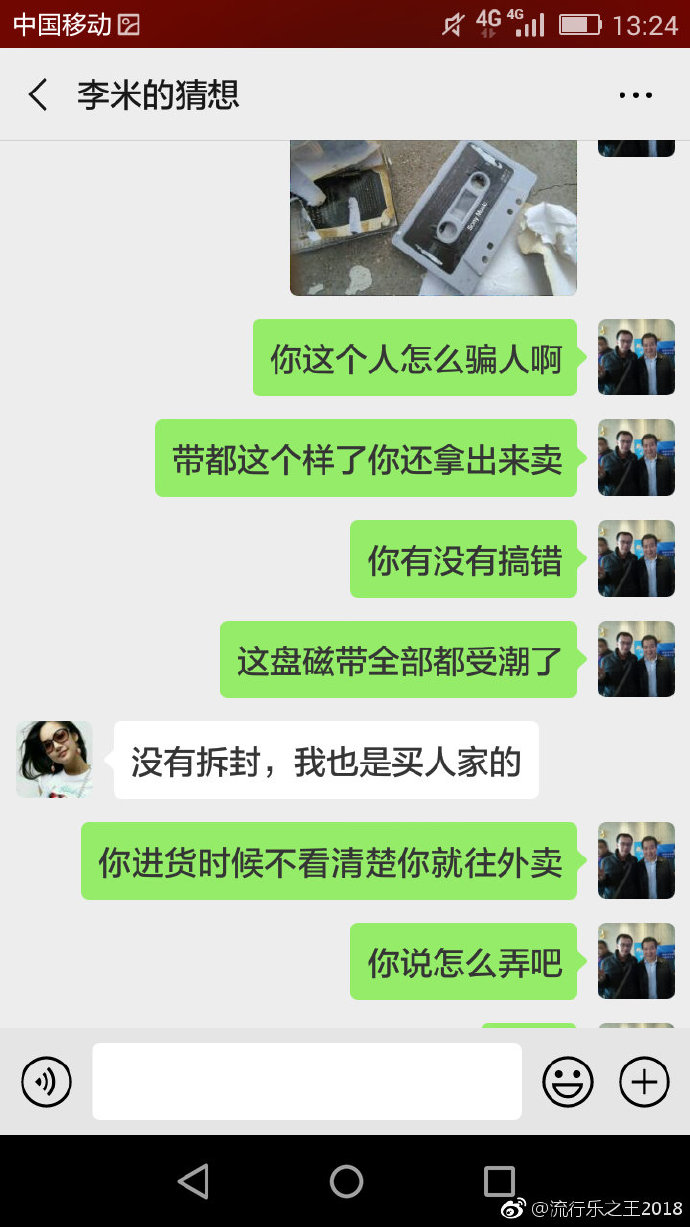This screenshot has width=690, height=1227.
Task: Go back from the 李米的猜想 chat
Action: pyautogui.click(x=38, y=96)
